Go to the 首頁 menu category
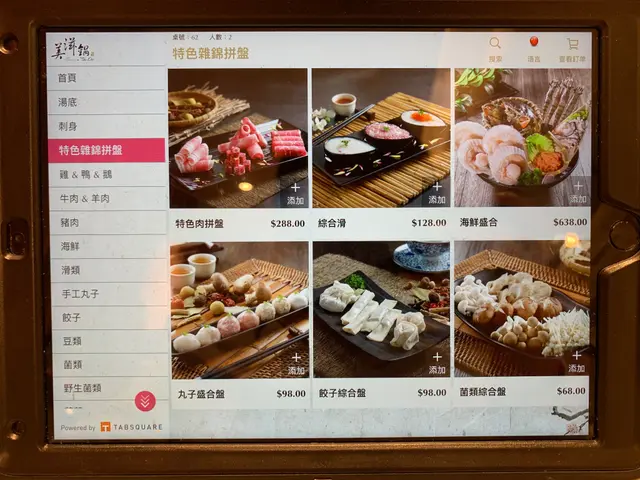The width and height of the screenshot is (640, 480). [105, 78]
